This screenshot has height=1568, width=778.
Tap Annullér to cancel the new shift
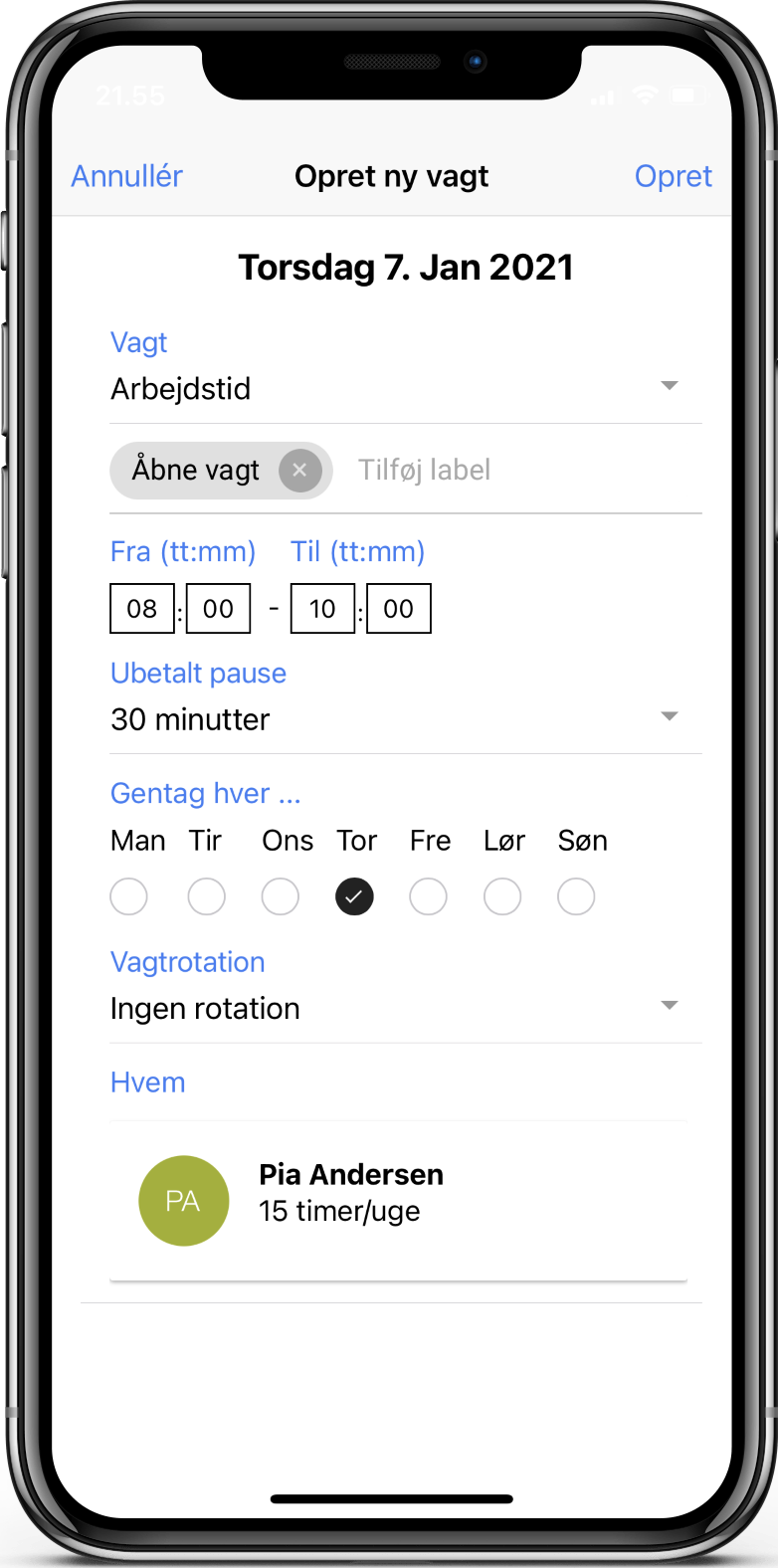point(126,176)
